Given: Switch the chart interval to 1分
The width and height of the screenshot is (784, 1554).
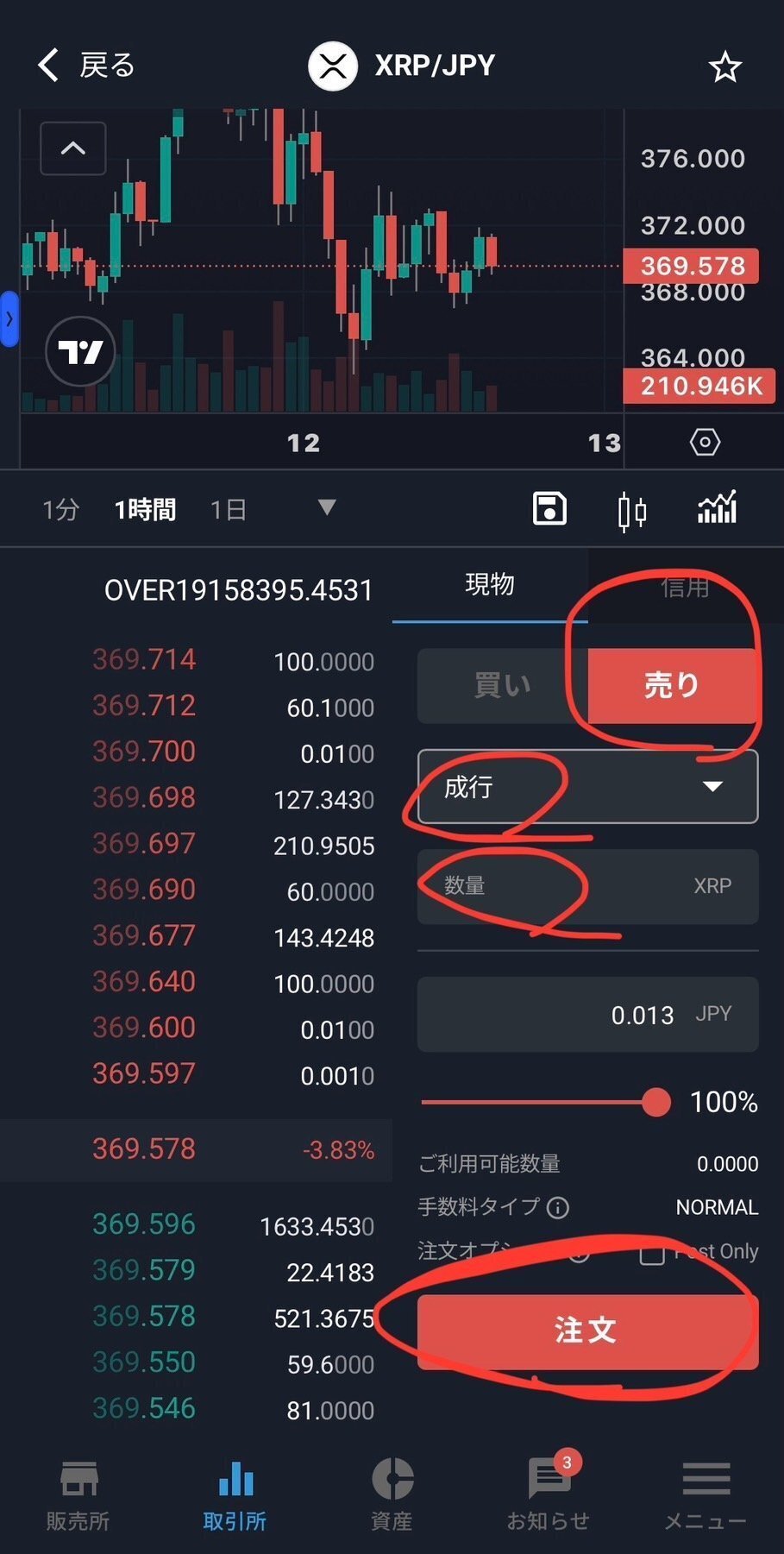Looking at the screenshot, I should (x=60, y=509).
